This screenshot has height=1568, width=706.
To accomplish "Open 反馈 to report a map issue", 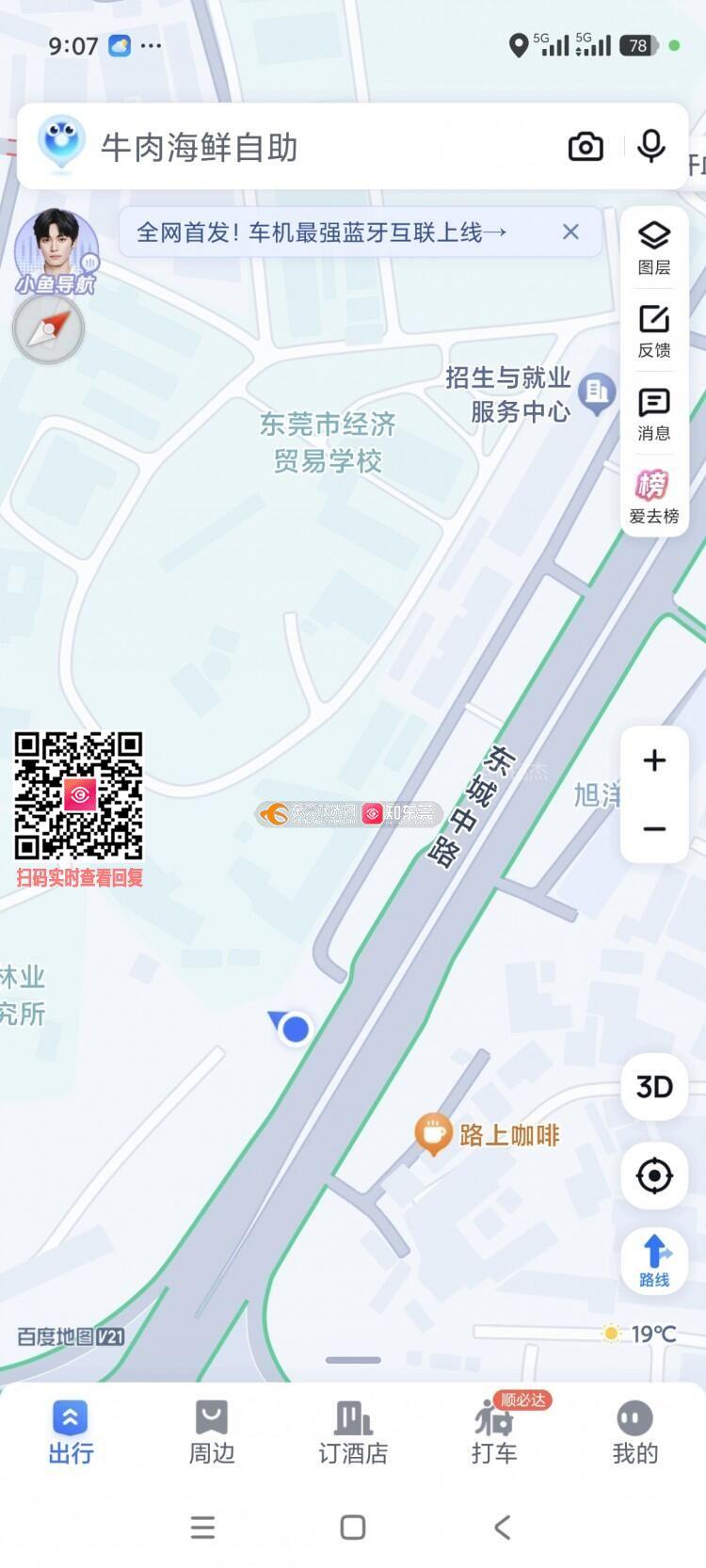I will [654, 331].
